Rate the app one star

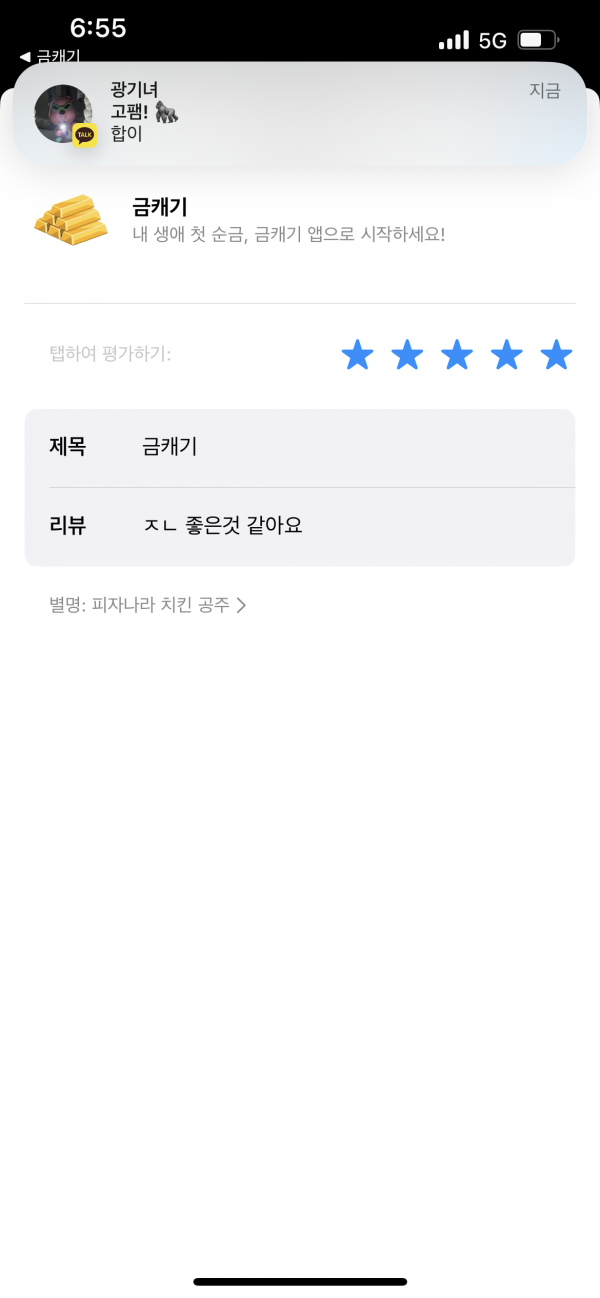coord(357,354)
